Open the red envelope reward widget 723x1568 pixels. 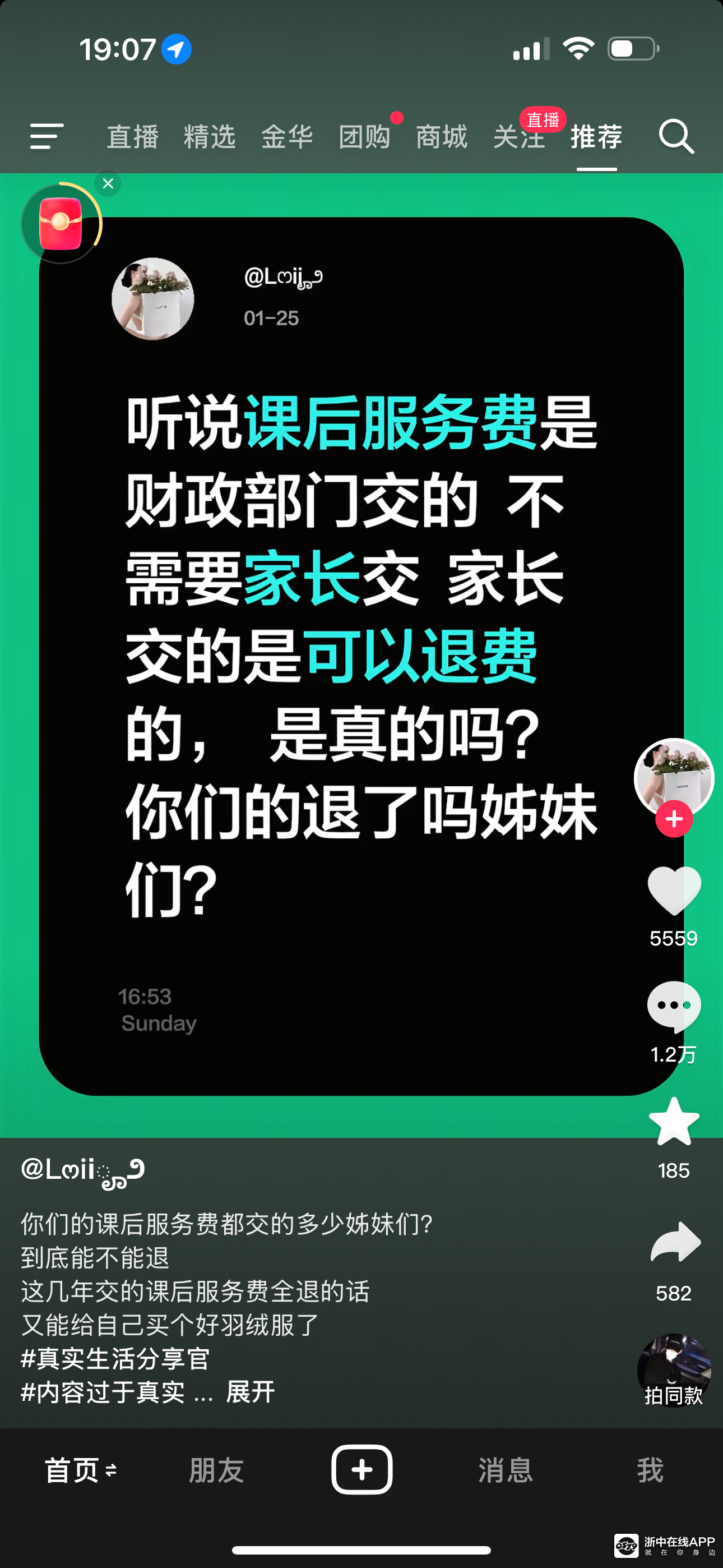(59, 224)
